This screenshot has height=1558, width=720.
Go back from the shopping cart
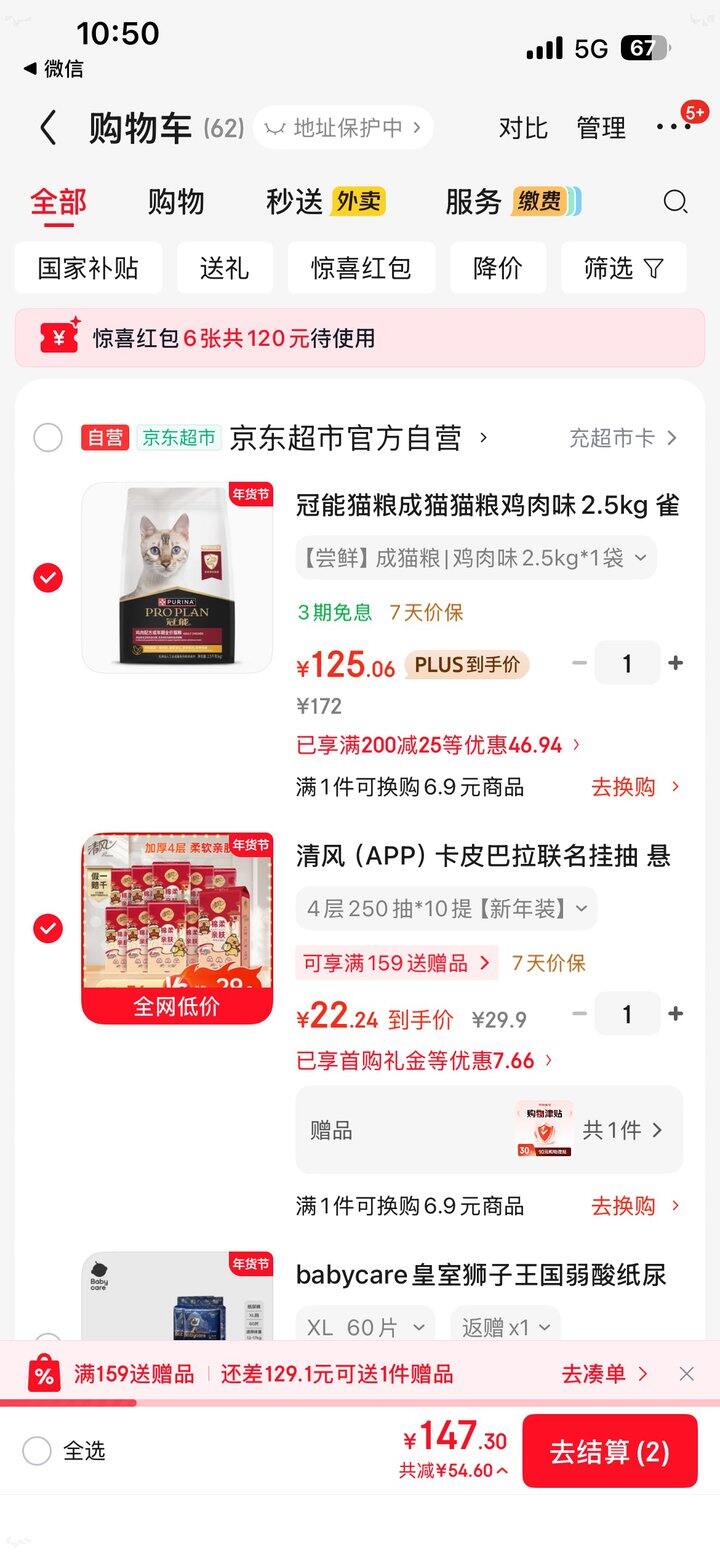tap(47, 128)
